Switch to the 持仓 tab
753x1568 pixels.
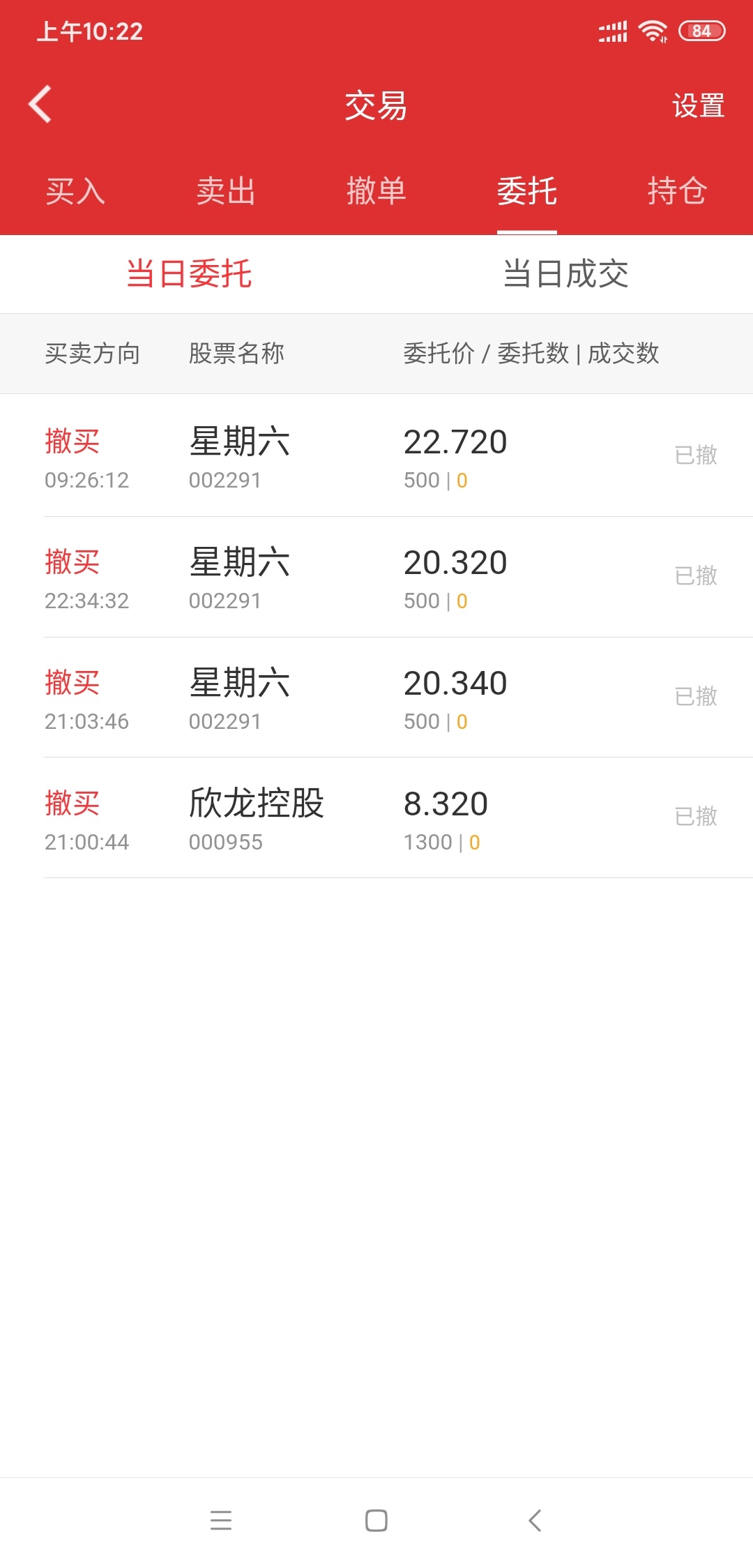pyautogui.click(x=678, y=191)
